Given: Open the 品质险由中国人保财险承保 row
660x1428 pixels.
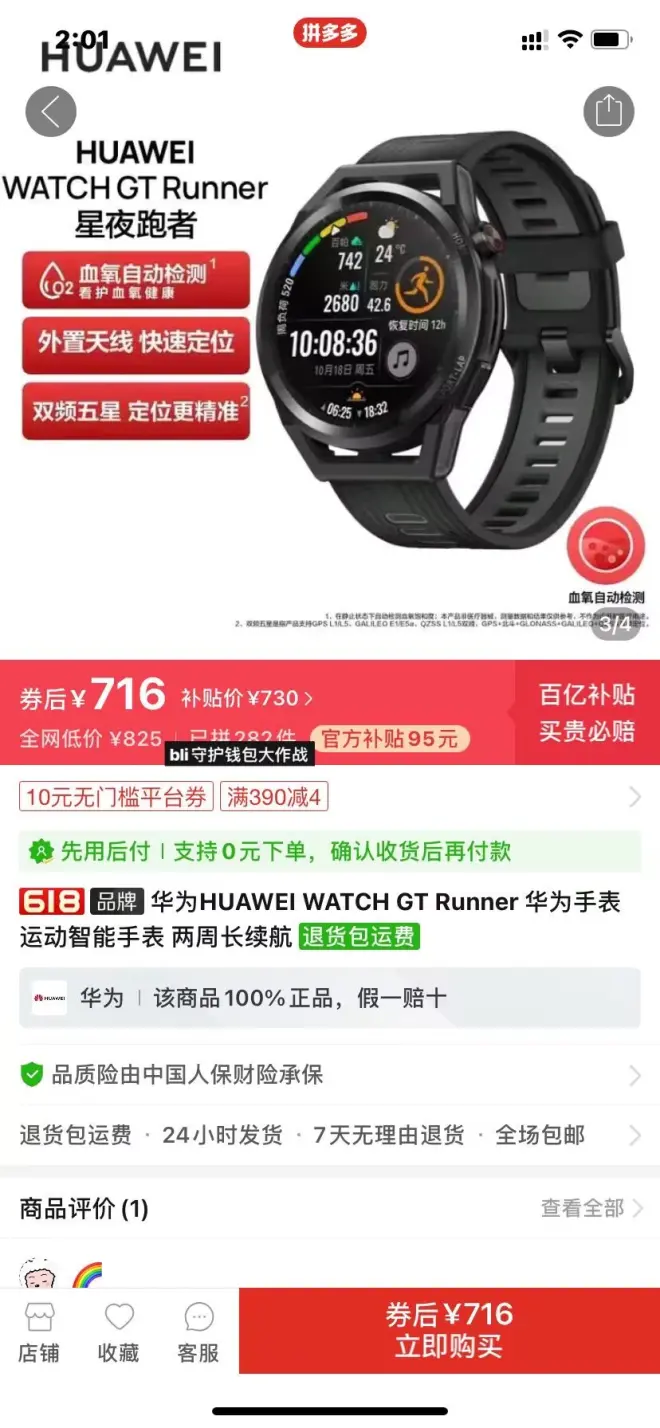Looking at the screenshot, I should click(x=330, y=1075).
